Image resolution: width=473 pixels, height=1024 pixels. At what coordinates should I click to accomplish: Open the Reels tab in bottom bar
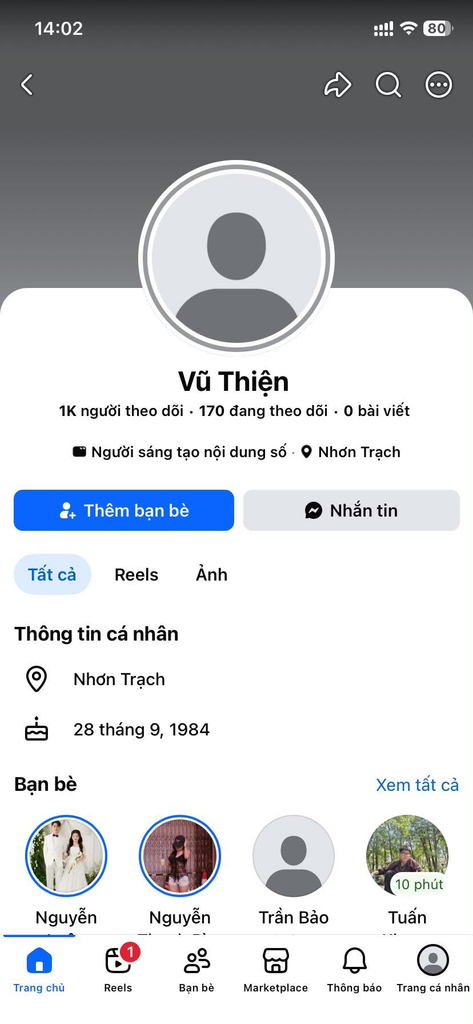click(x=118, y=969)
